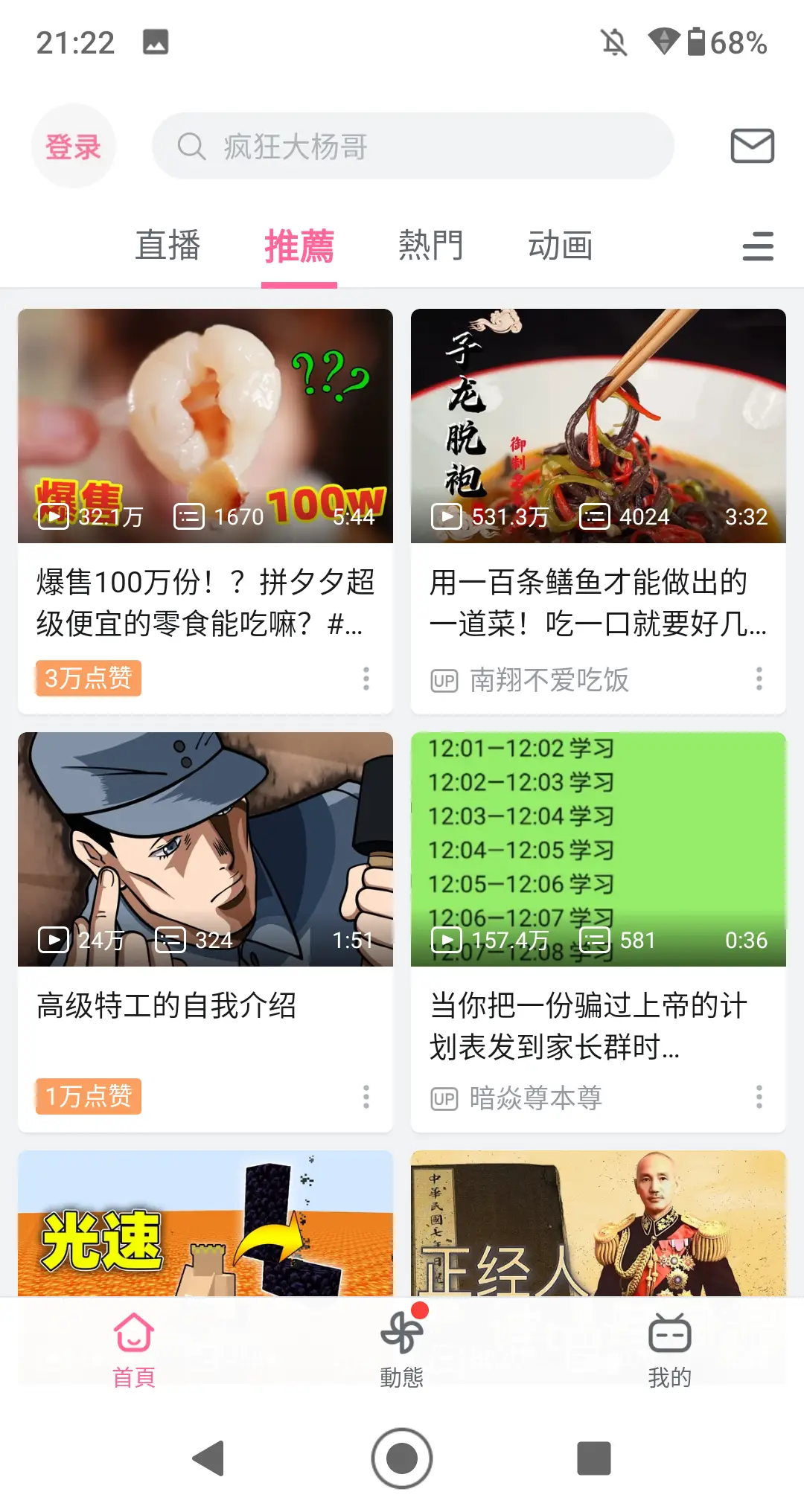Switch to the 直播 tab
This screenshot has width=804, height=1512.
167,246
